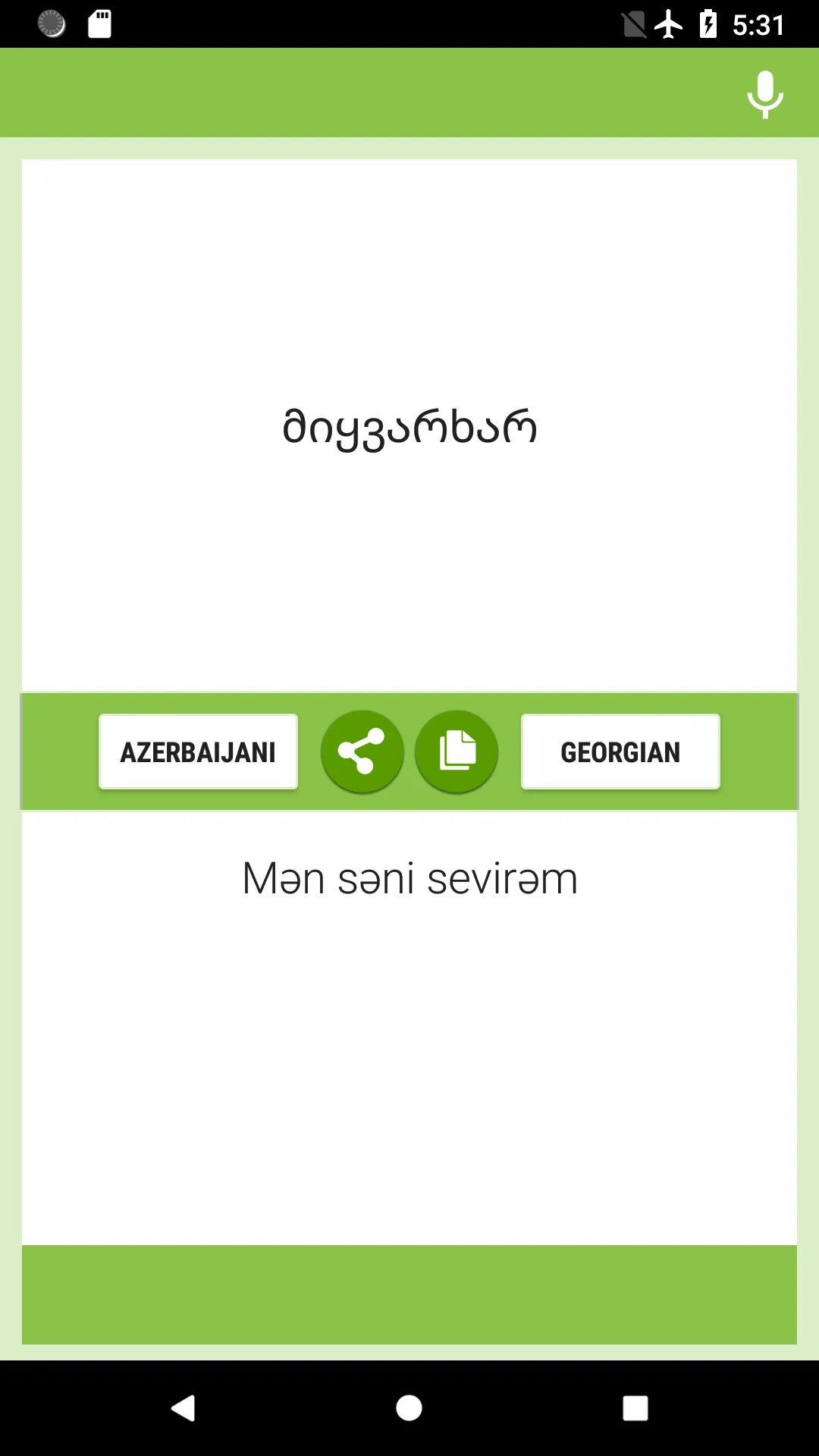Open the battery status indicator
819x1456 pixels.
point(708,23)
